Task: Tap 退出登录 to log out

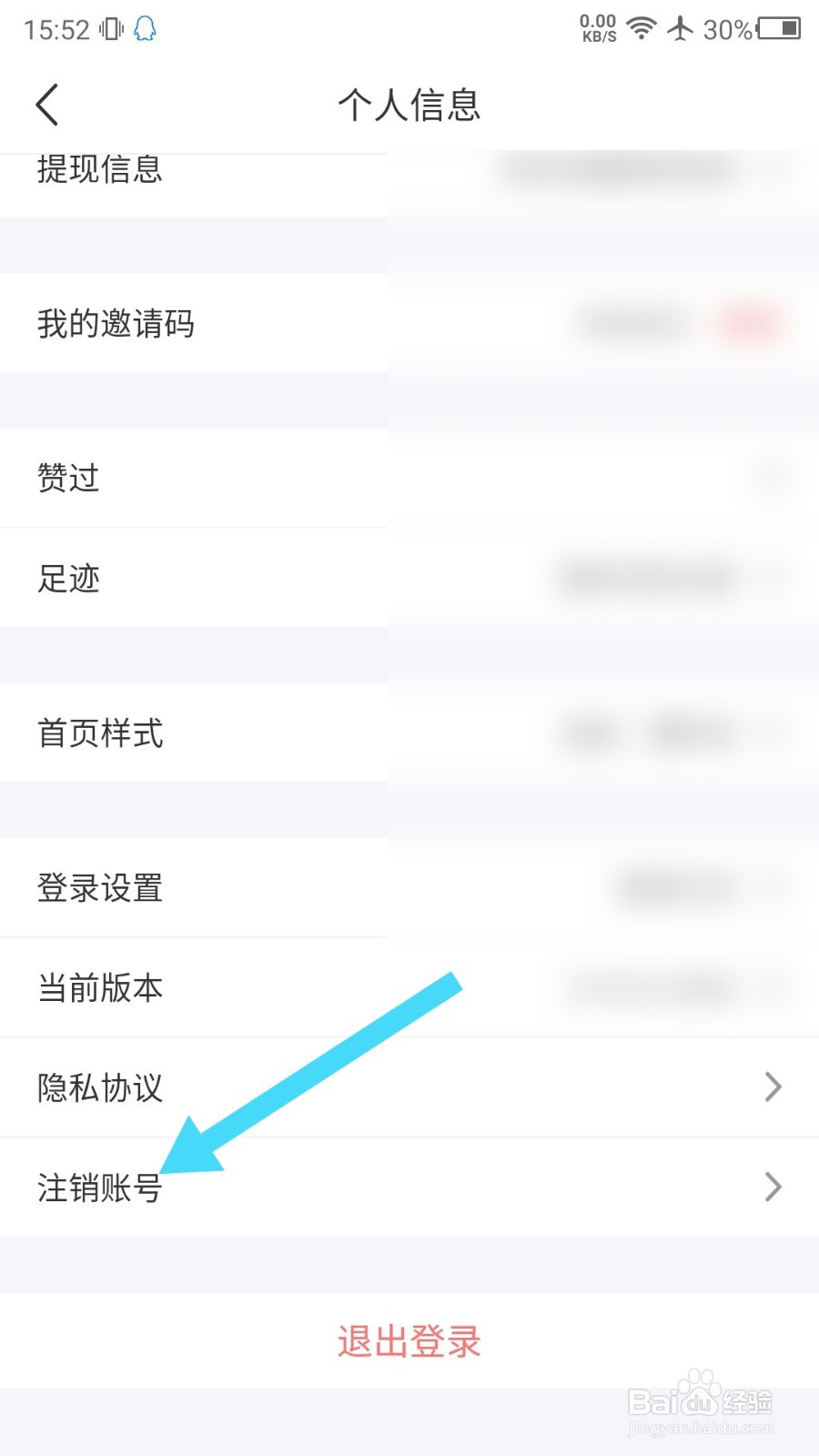Action: [x=409, y=1341]
